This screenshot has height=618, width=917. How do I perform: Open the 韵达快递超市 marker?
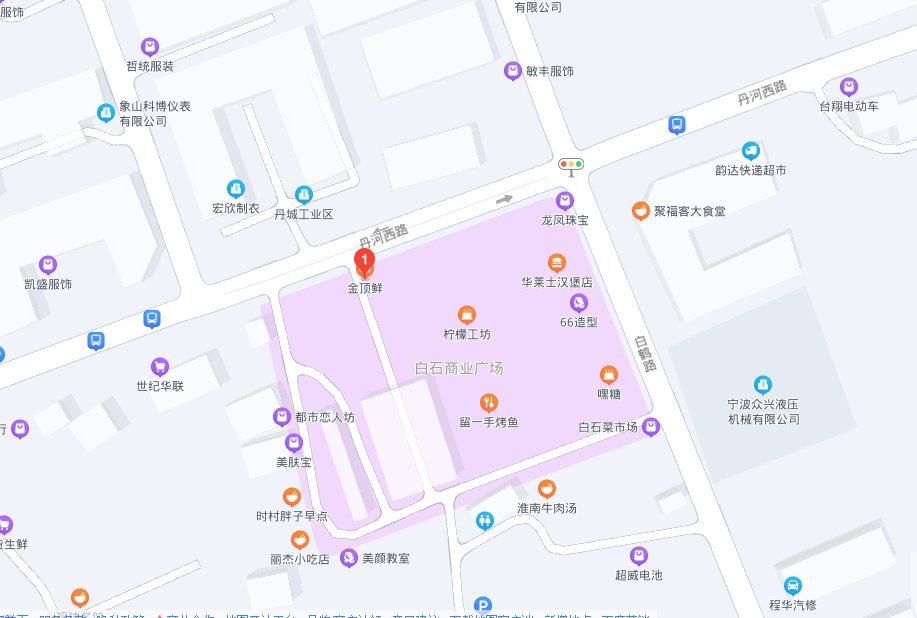pos(750,151)
